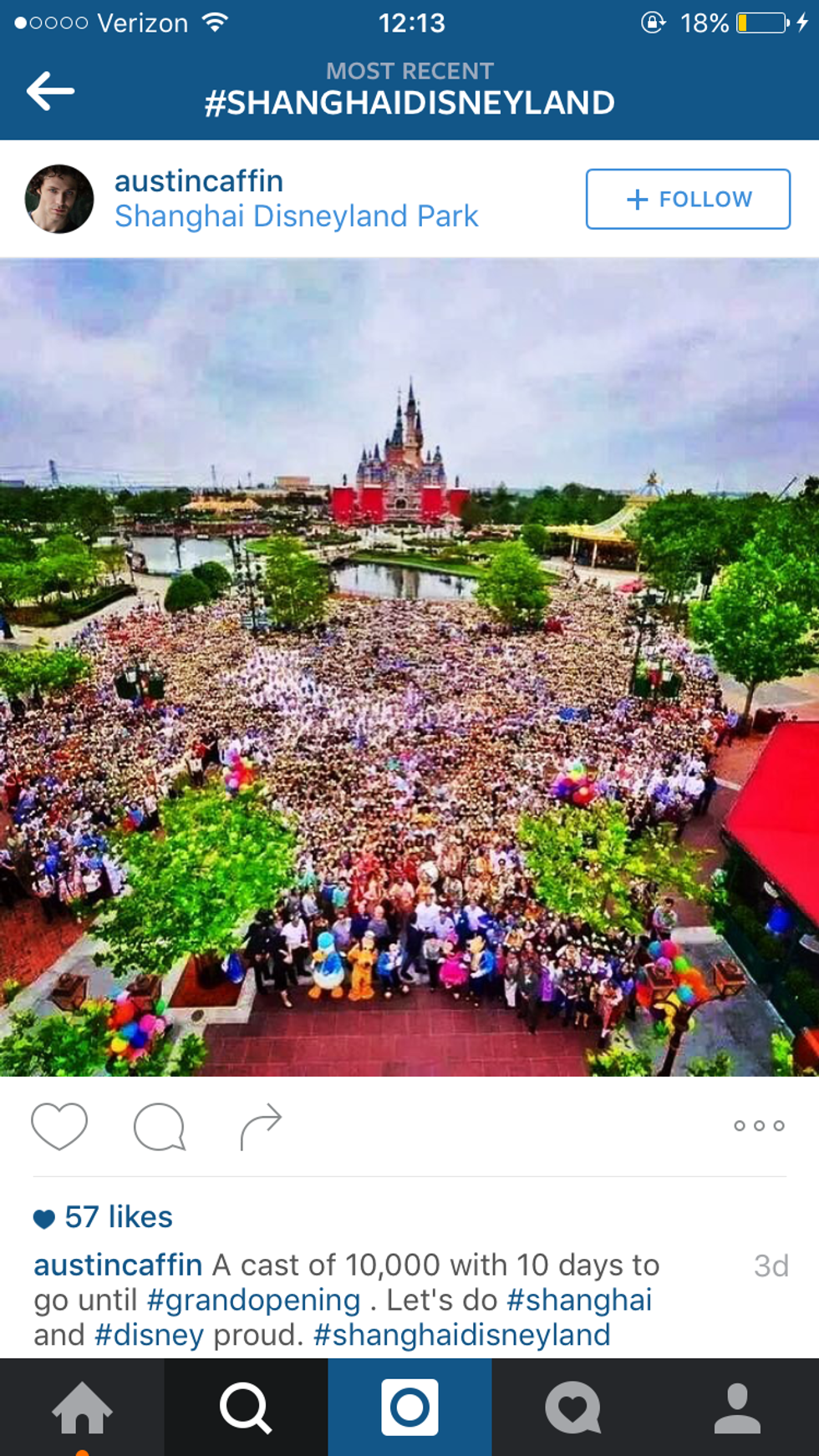
Task: Open the #shanghai hashtag in caption
Action: 578,1300
